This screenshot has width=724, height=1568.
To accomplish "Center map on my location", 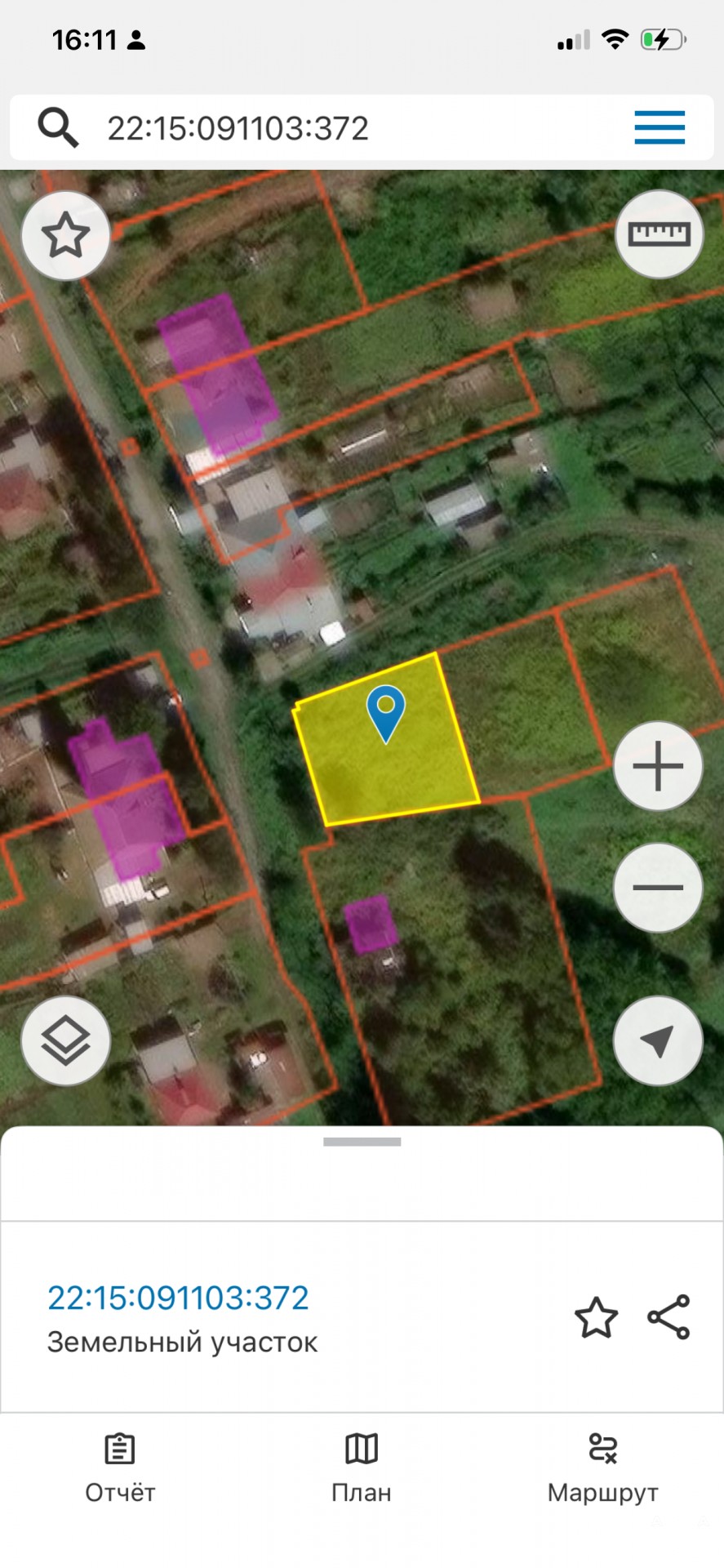I will point(658,1041).
